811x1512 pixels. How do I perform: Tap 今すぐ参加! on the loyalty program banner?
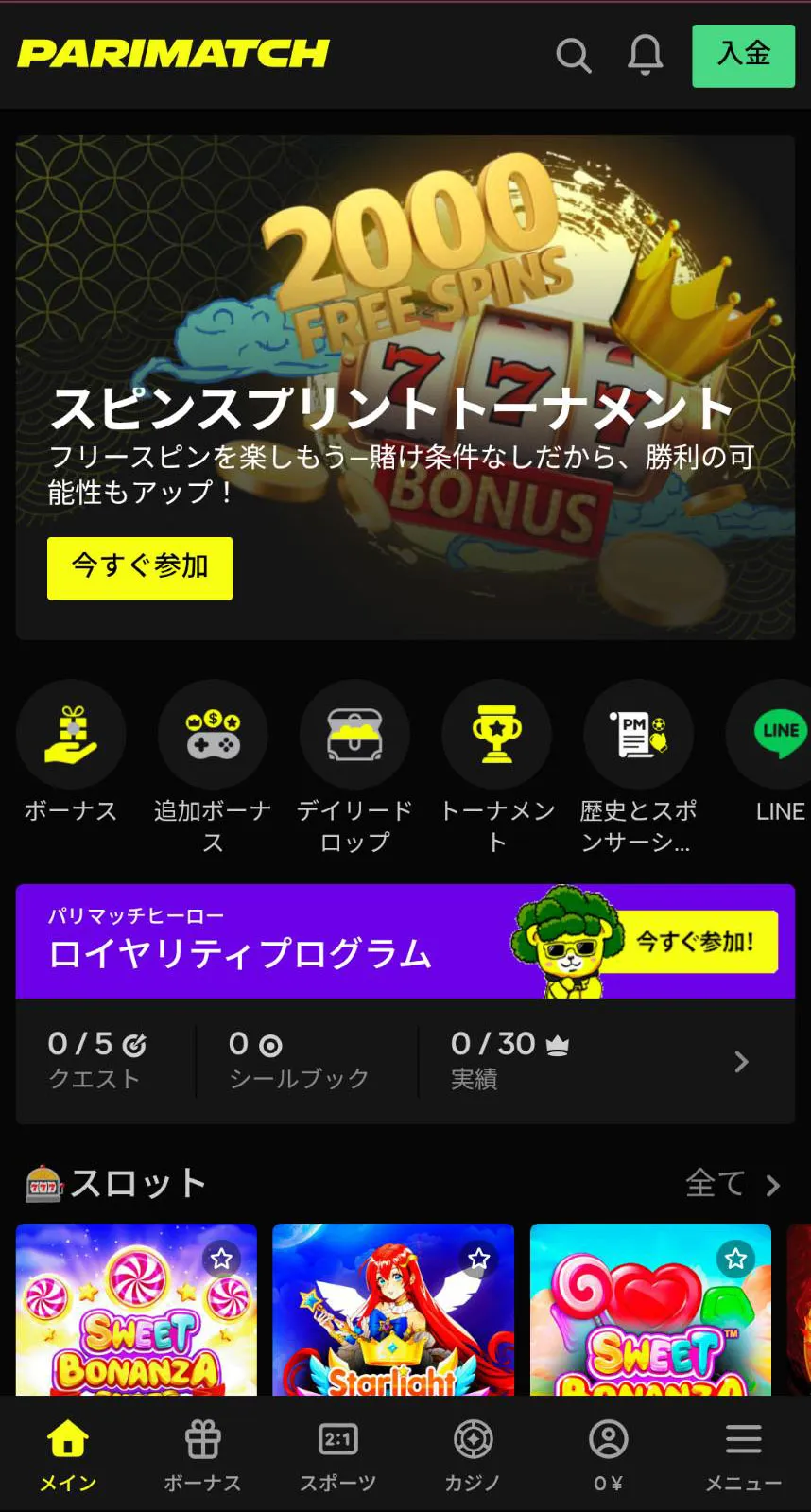point(696,942)
